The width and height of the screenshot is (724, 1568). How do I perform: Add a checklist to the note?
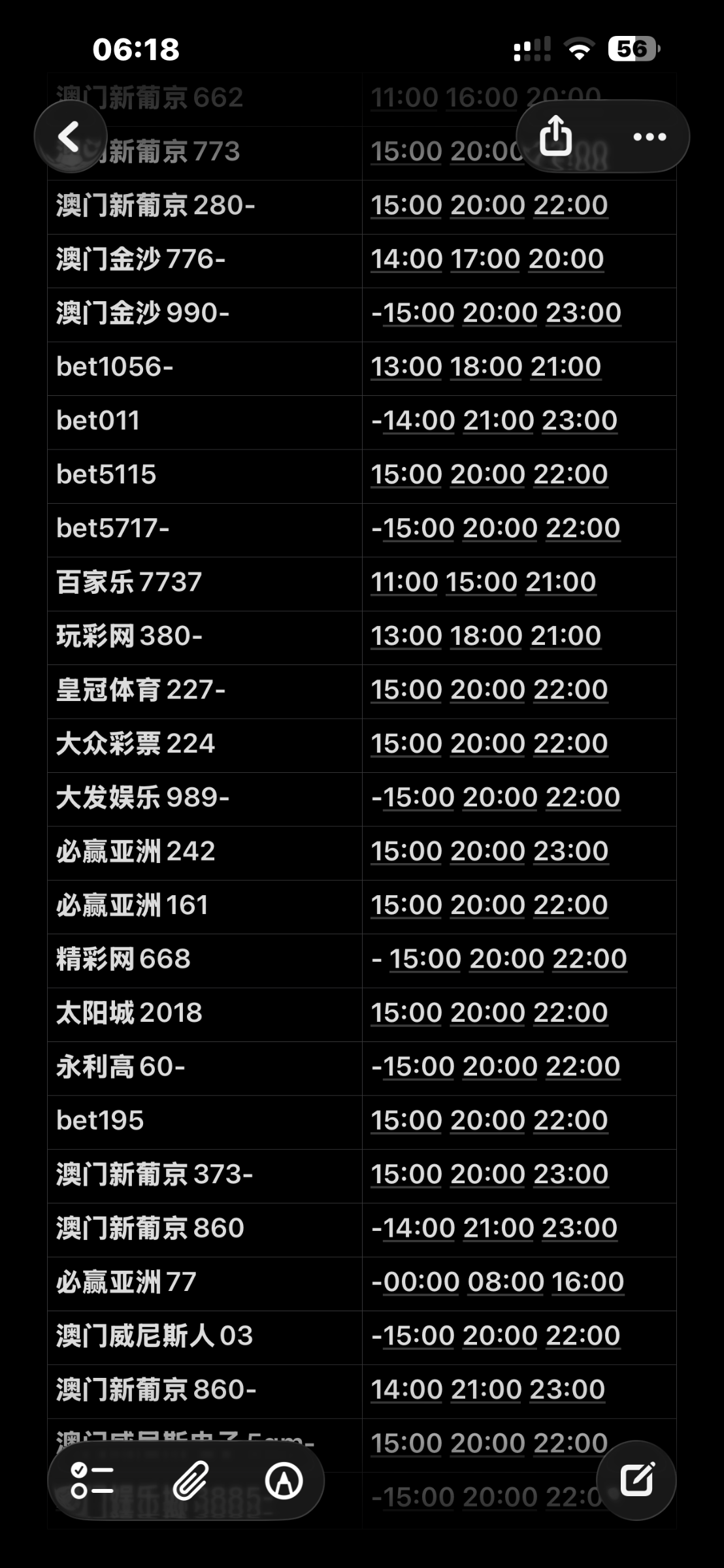92,1480
